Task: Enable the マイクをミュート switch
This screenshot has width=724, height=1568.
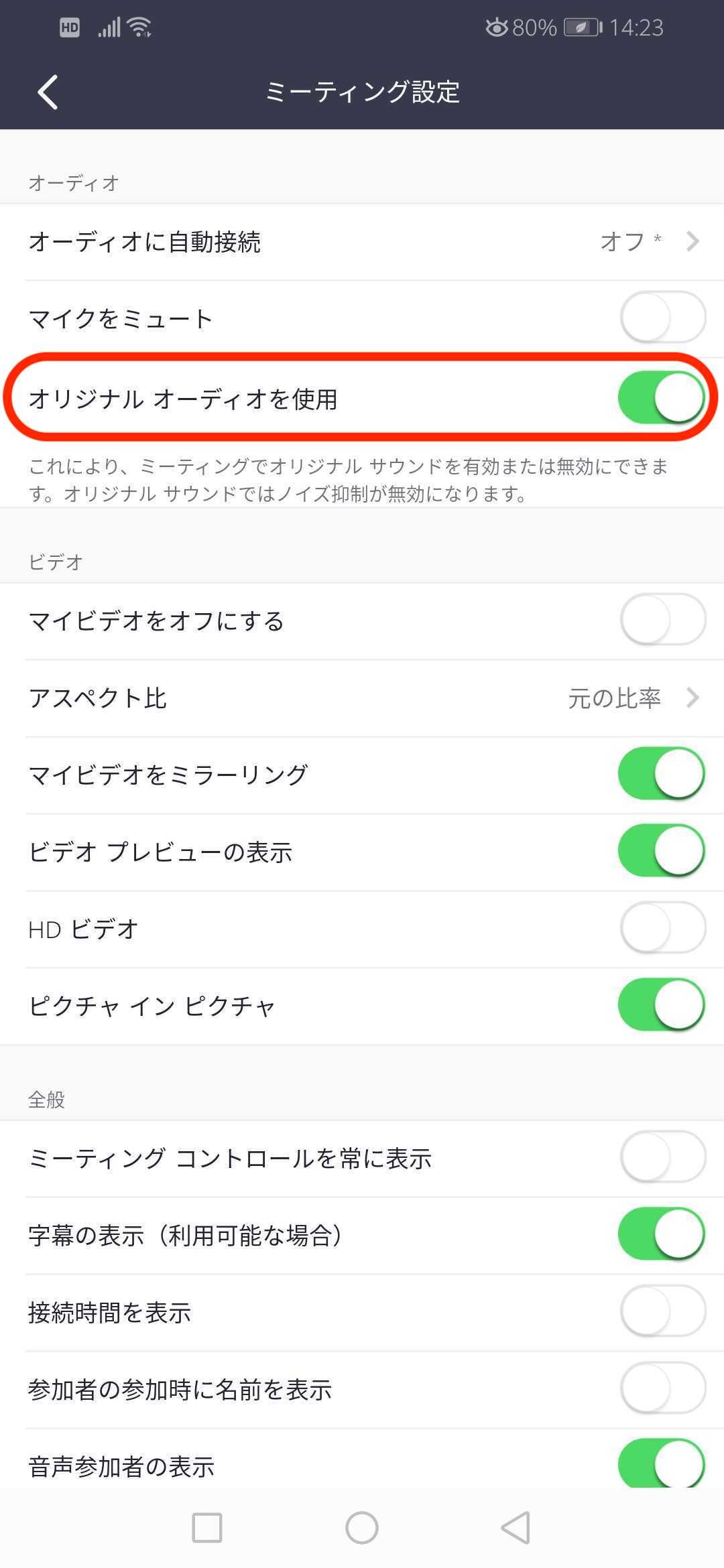Action: (x=662, y=318)
